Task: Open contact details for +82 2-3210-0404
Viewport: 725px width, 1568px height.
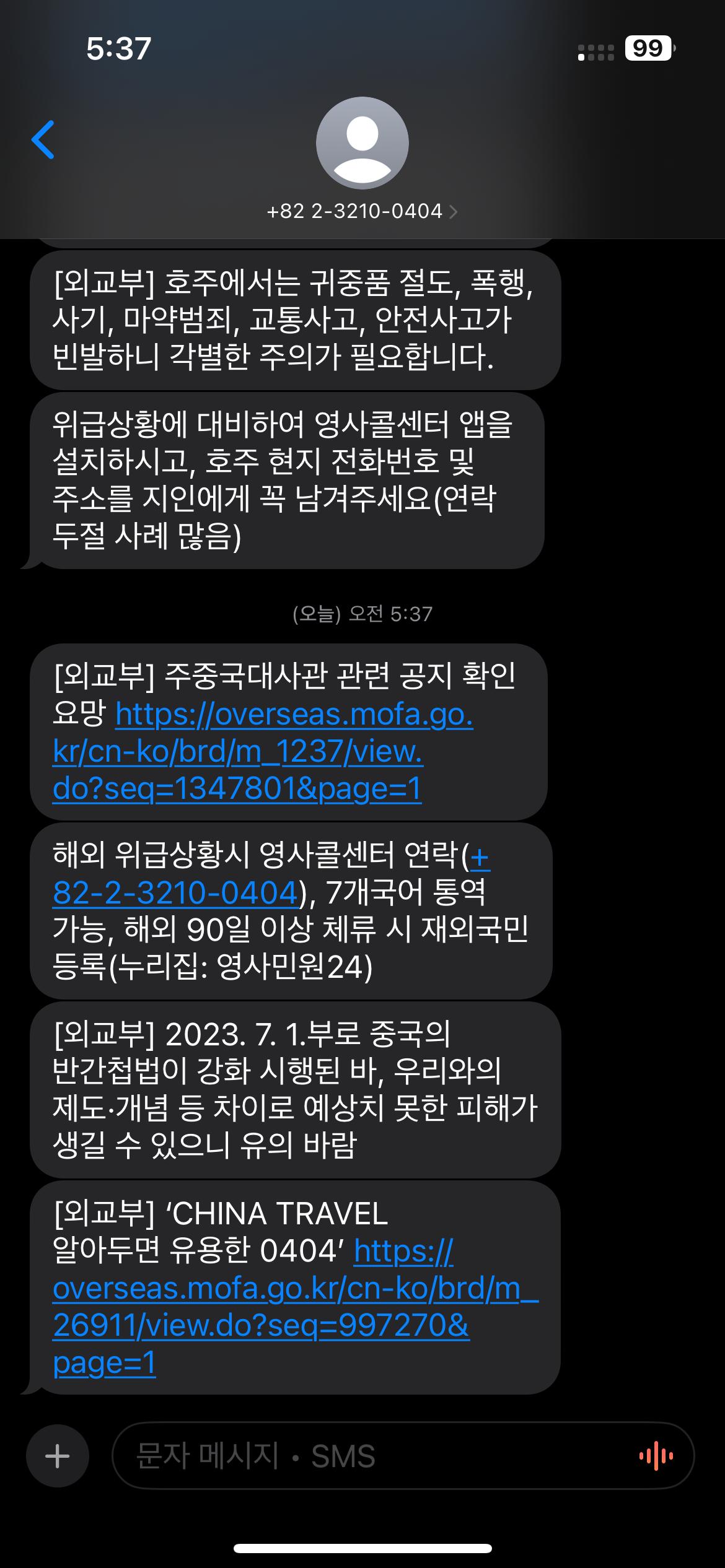Action: coord(362,212)
